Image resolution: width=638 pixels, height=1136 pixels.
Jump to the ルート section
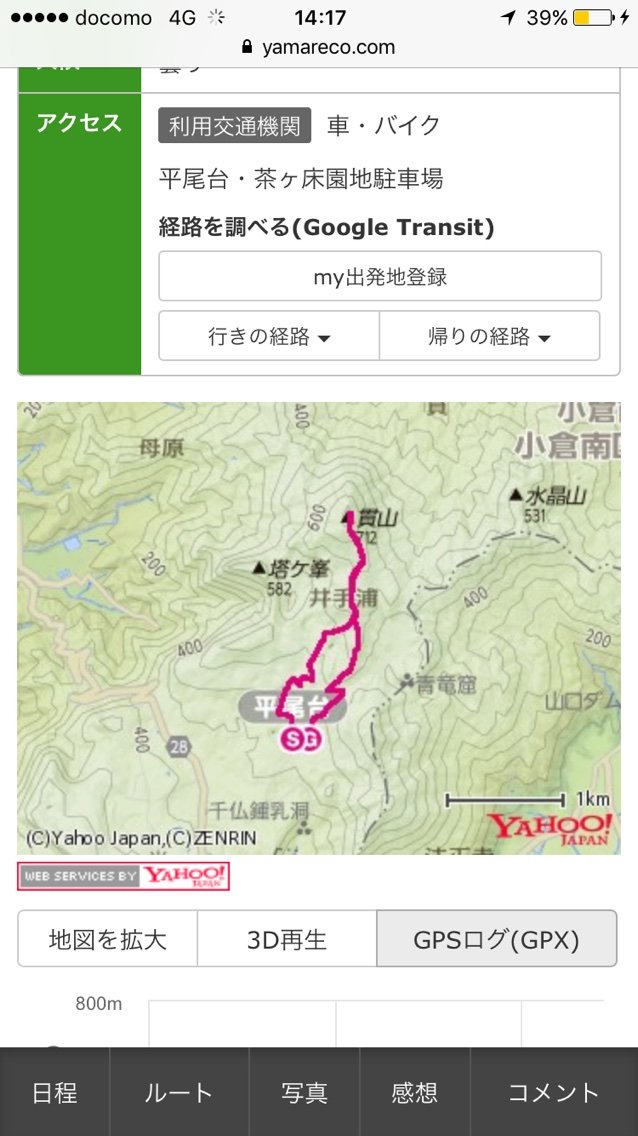pyautogui.click(x=179, y=1092)
